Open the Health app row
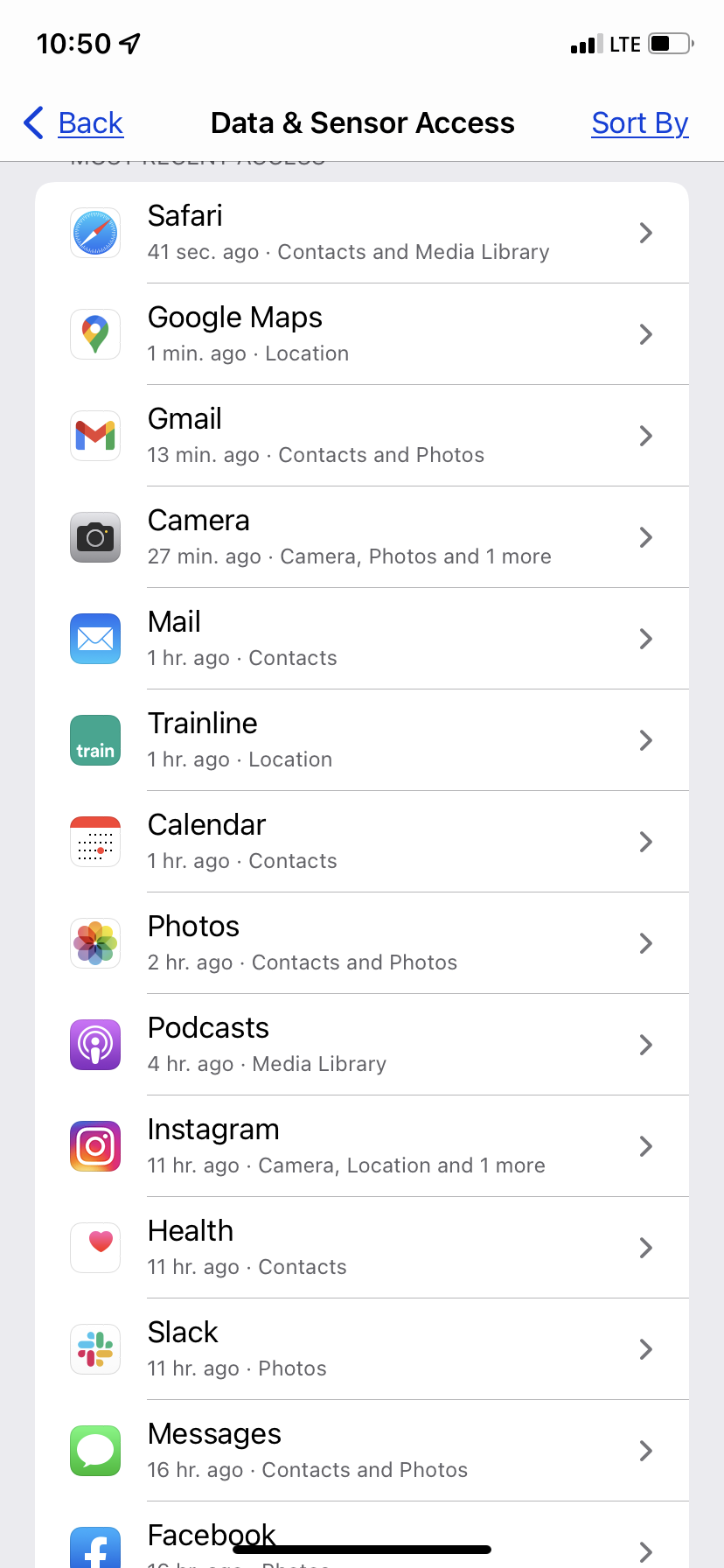The image size is (724, 1568). point(362,1248)
